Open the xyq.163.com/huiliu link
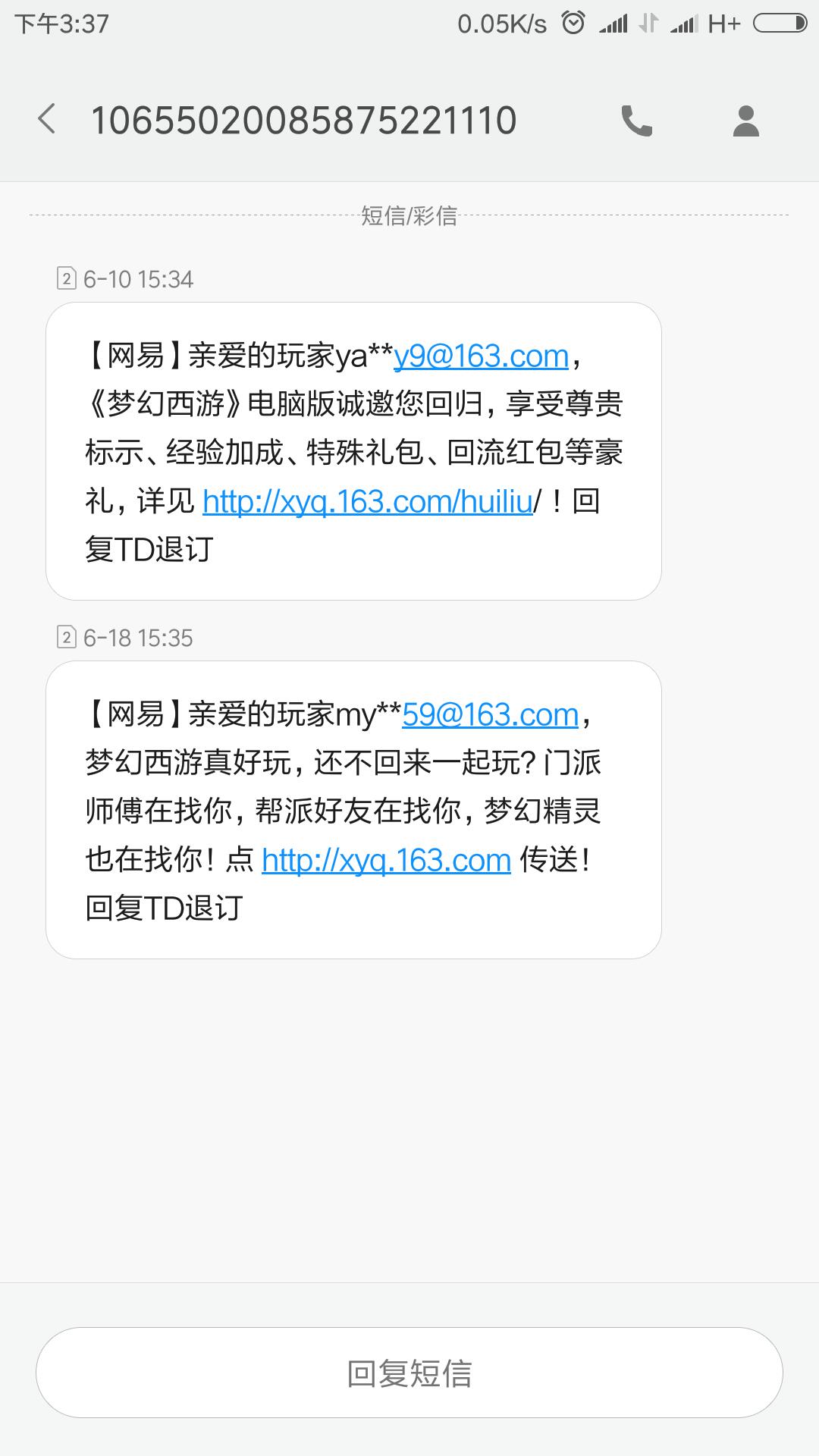Image resolution: width=819 pixels, height=1456 pixels. point(368,501)
